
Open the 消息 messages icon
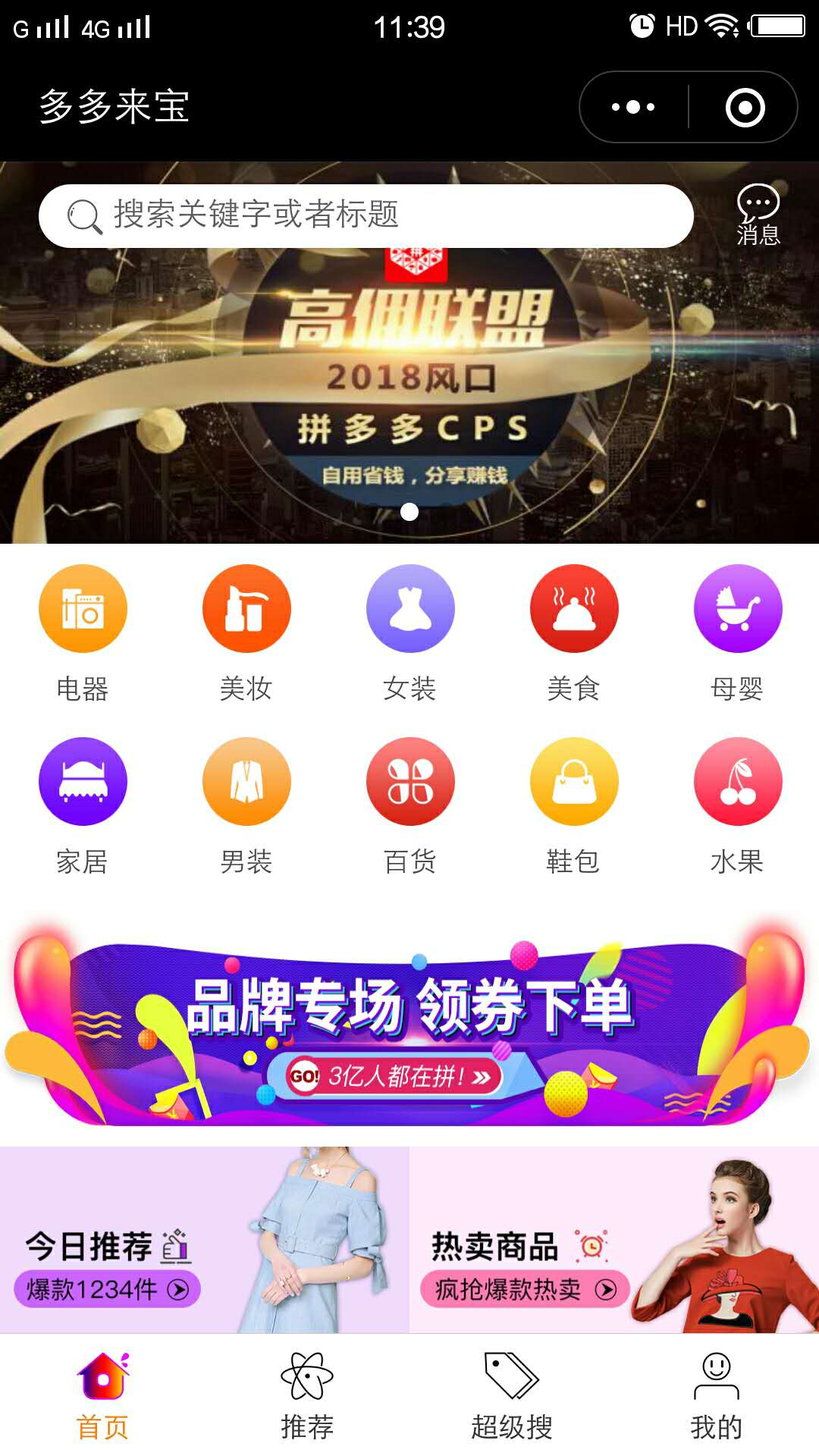(758, 215)
